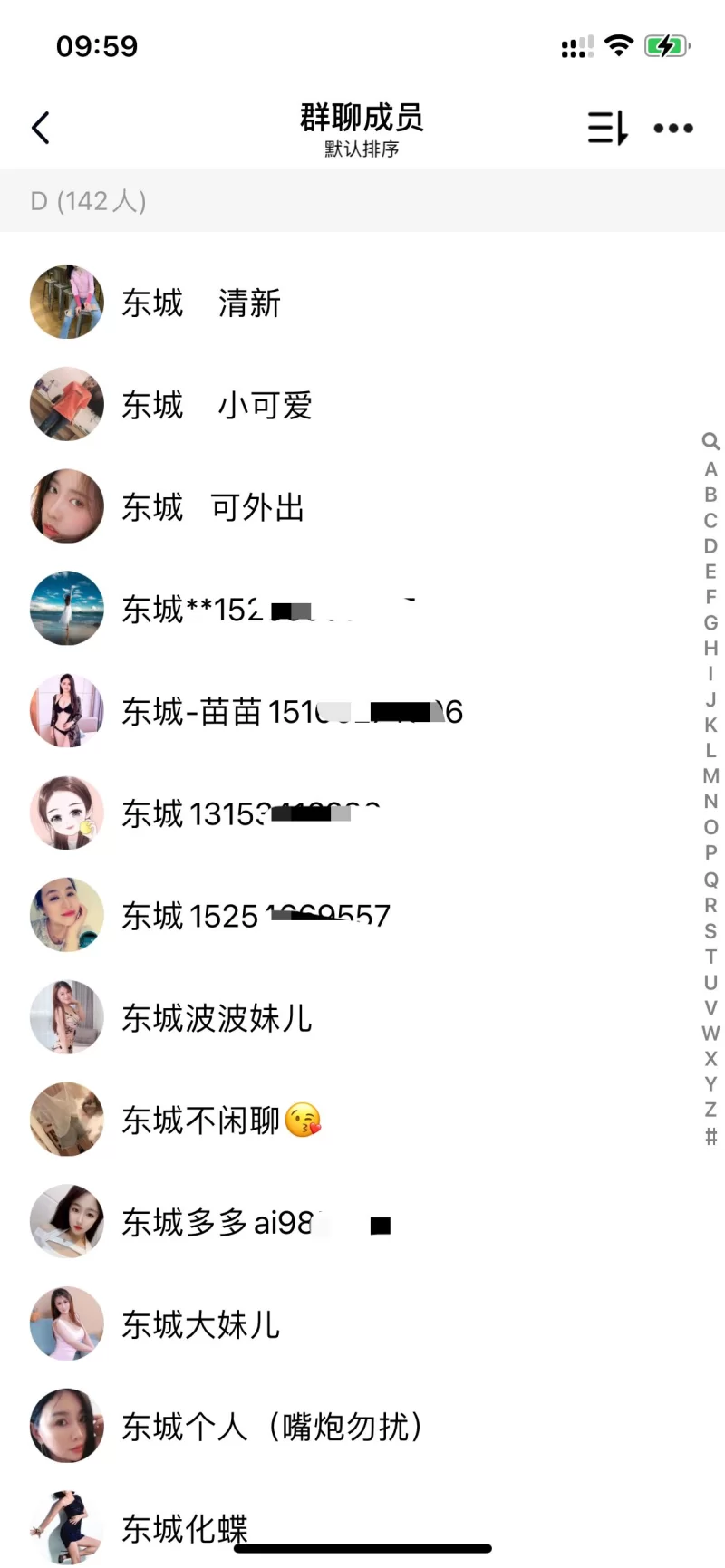Image resolution: width=725 pixels, height=1568 pixels.
Task: Change the member sort order
Action: click(606, 128)
